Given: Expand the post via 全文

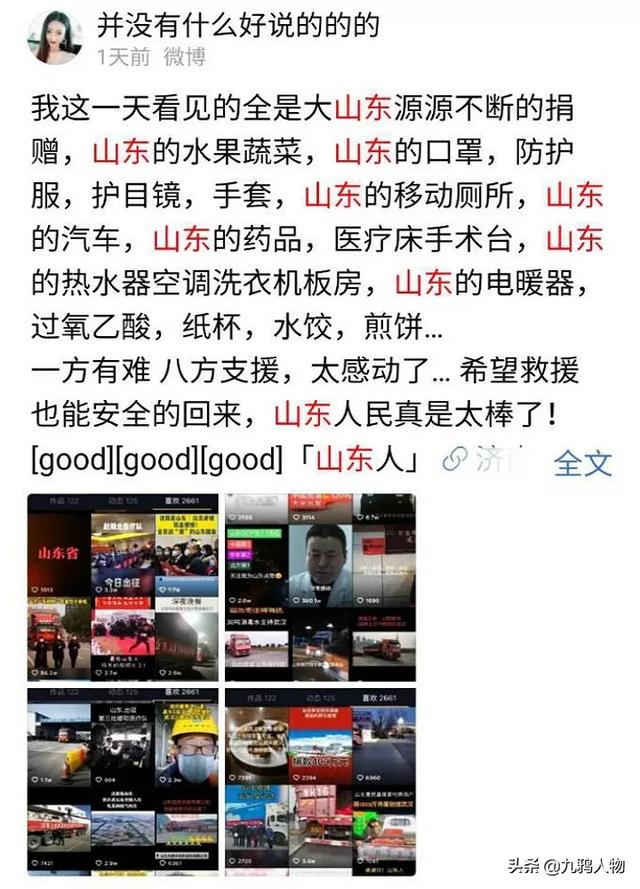Looking at the screenshot, I should pos(583,461).
